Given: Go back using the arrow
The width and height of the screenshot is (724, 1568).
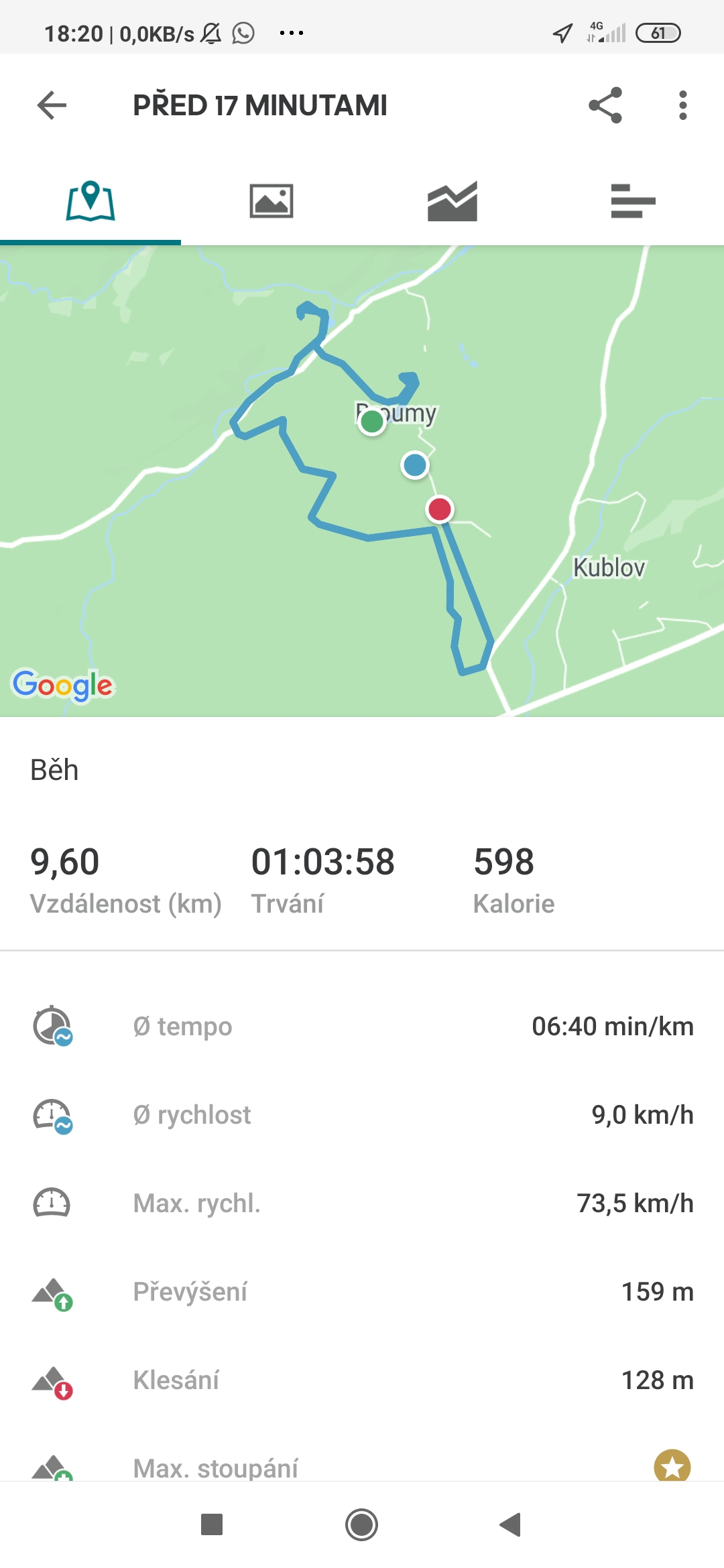Looking at the screenshot, I should coord(52,105).
